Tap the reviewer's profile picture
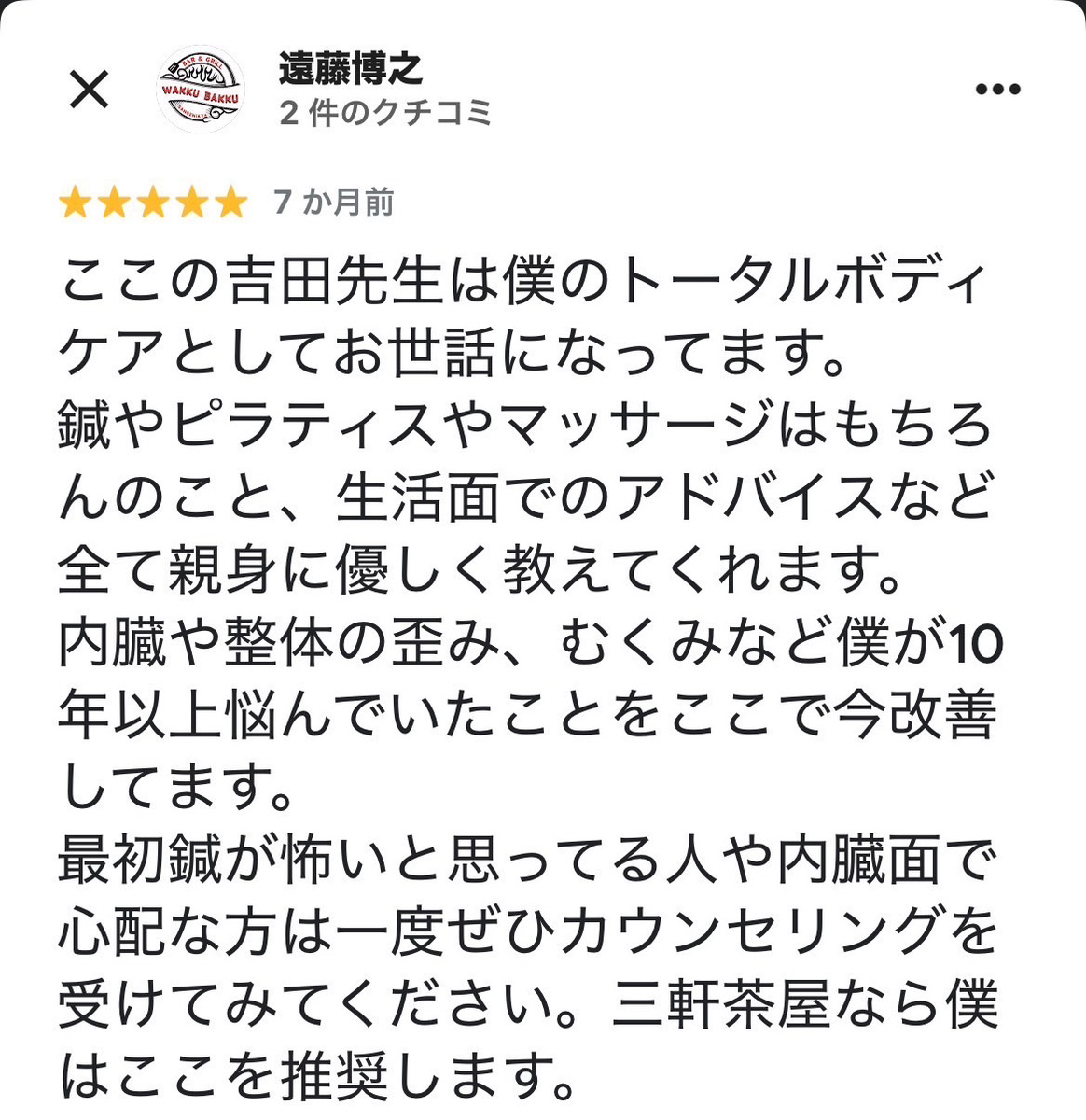The width and height of the screenshot is (1086, 1120). click(x=200, y=91)
